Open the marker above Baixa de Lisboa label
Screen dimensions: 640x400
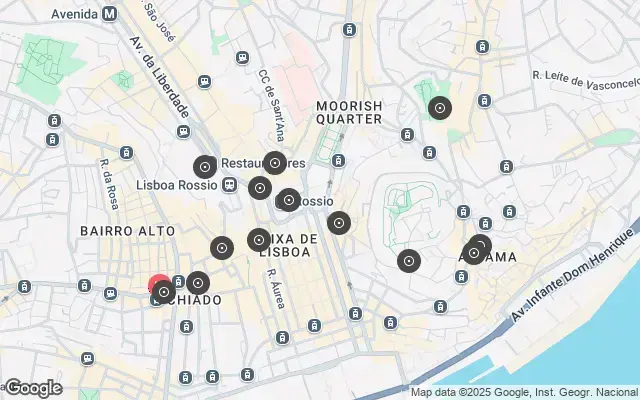click(x=258, y=239)
